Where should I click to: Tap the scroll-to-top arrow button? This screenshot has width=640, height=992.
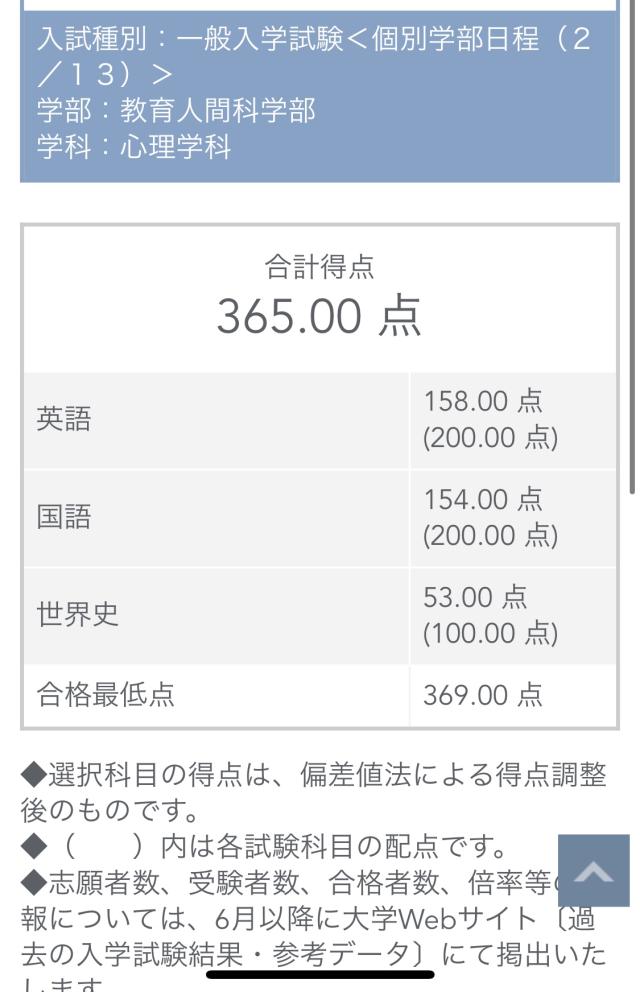click(x=594, y=870)
